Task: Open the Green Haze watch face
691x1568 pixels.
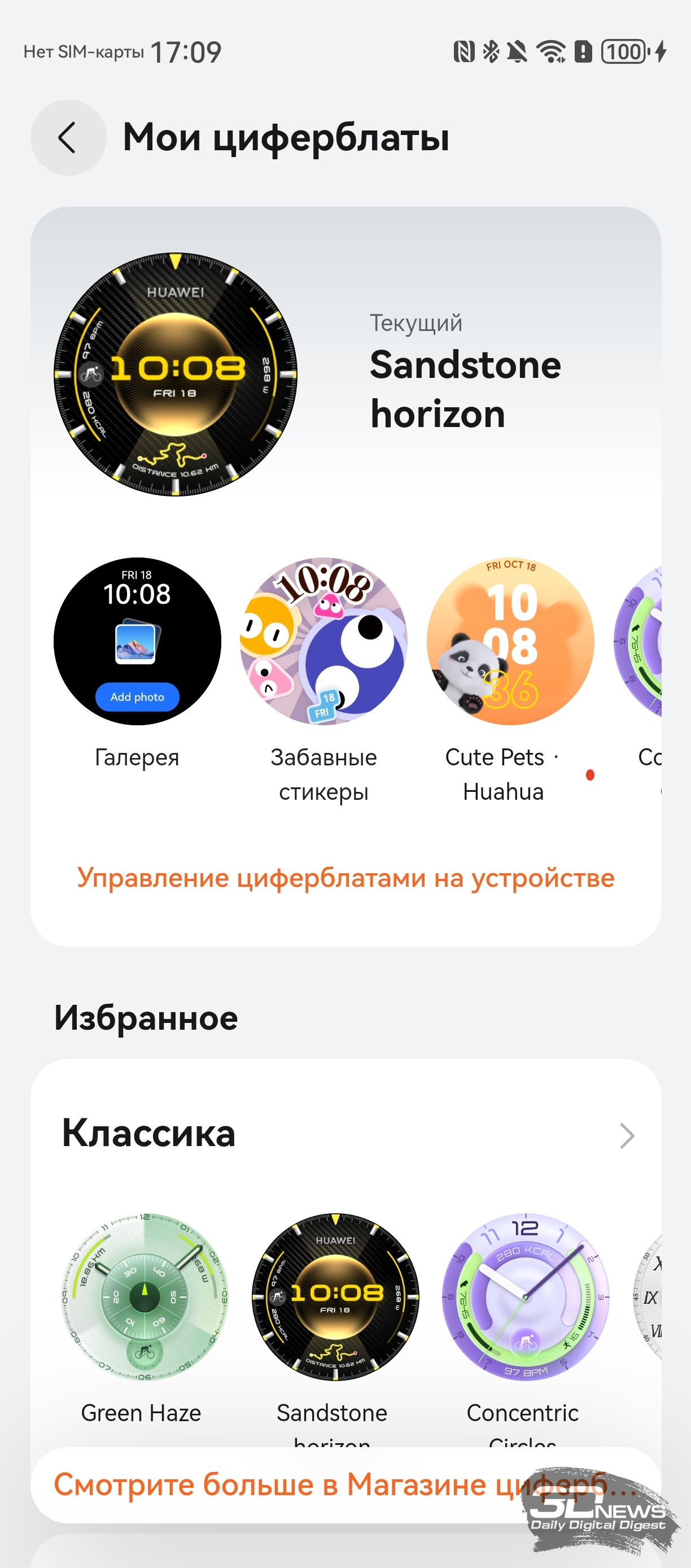Action: [x=145, y=1296]
